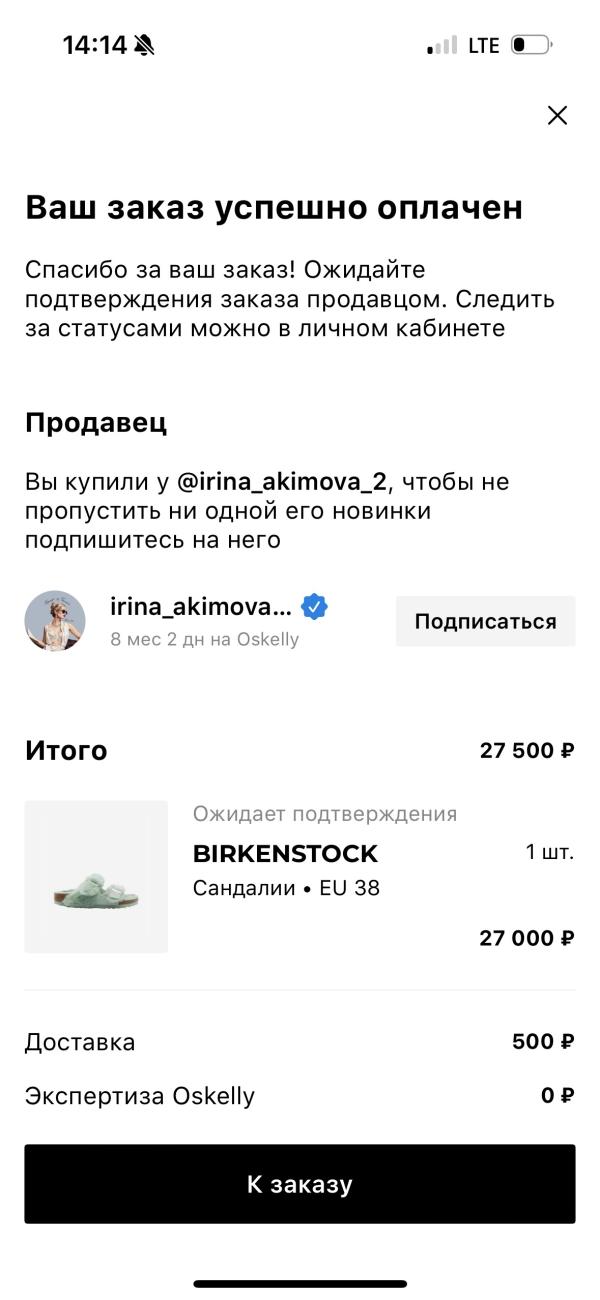Screen dimensions: 600x1300
Task: Open the BIRKENSTOCK sandals item
Action: (285, 854)
